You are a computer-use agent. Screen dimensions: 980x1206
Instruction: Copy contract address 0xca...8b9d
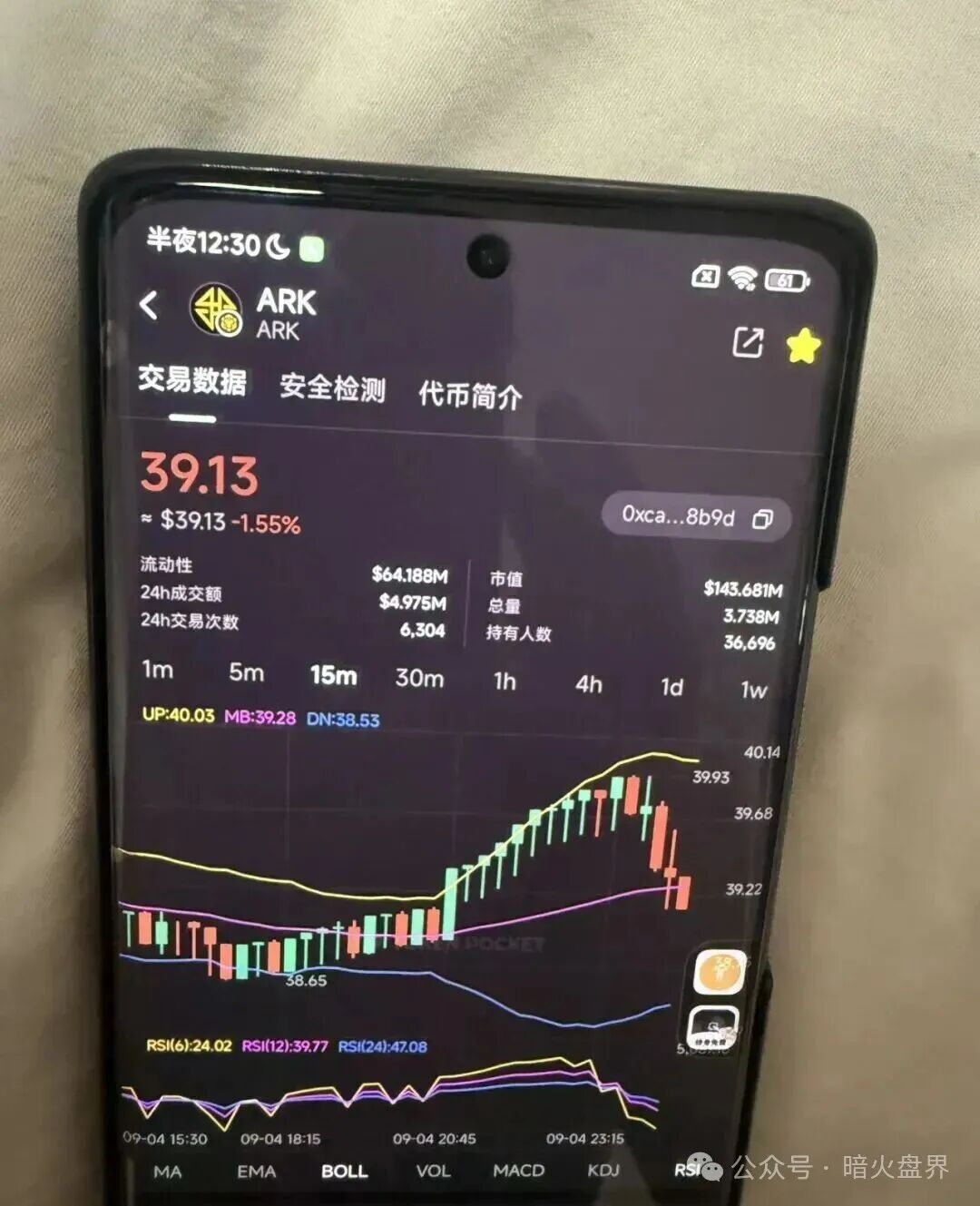tap(762, 518)
